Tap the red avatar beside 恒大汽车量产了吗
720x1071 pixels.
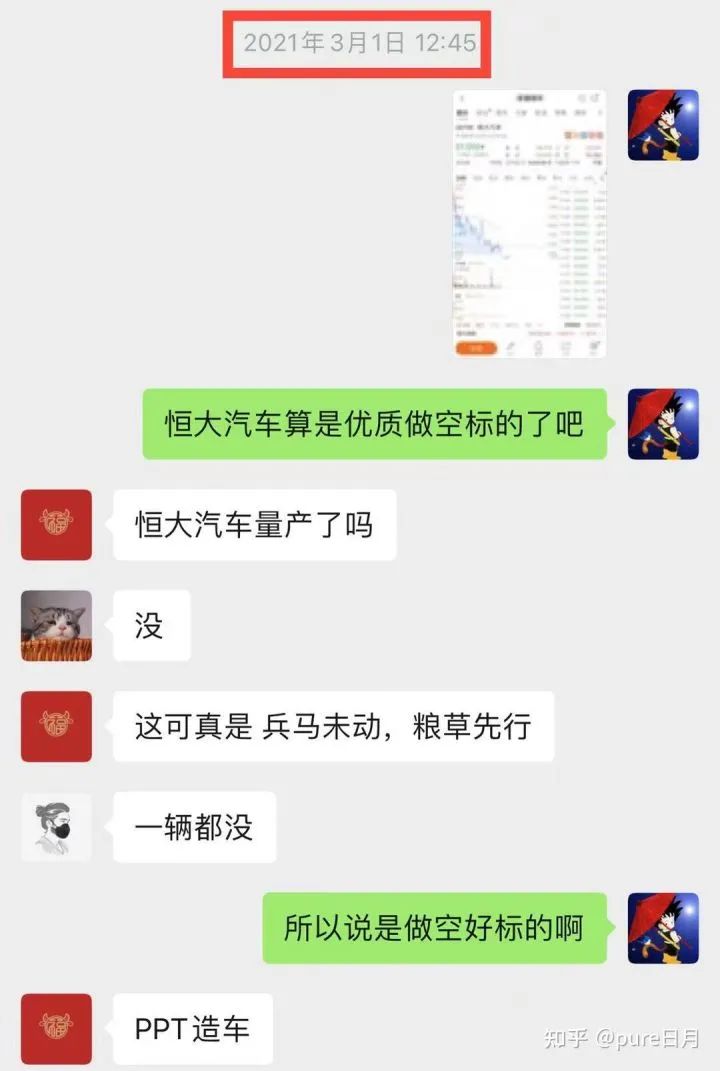pyautogui.click(x=56, y=525)
